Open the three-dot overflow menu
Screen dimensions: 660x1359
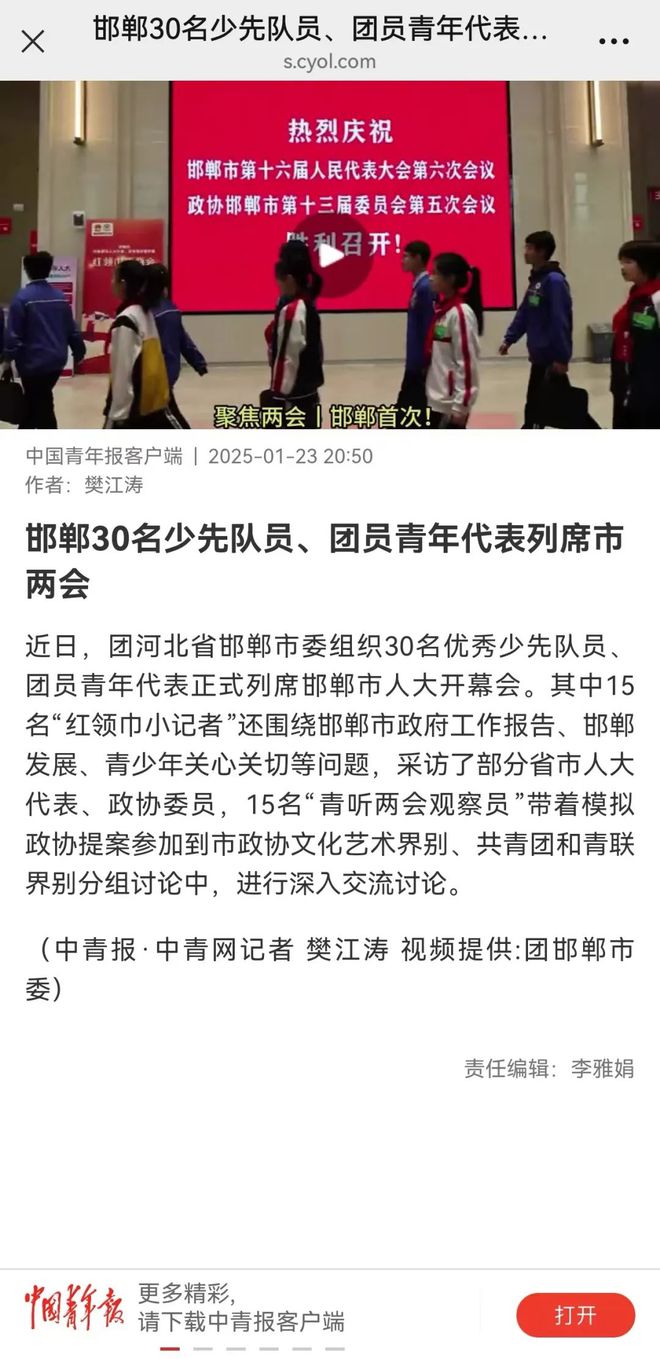pos(613,41)
